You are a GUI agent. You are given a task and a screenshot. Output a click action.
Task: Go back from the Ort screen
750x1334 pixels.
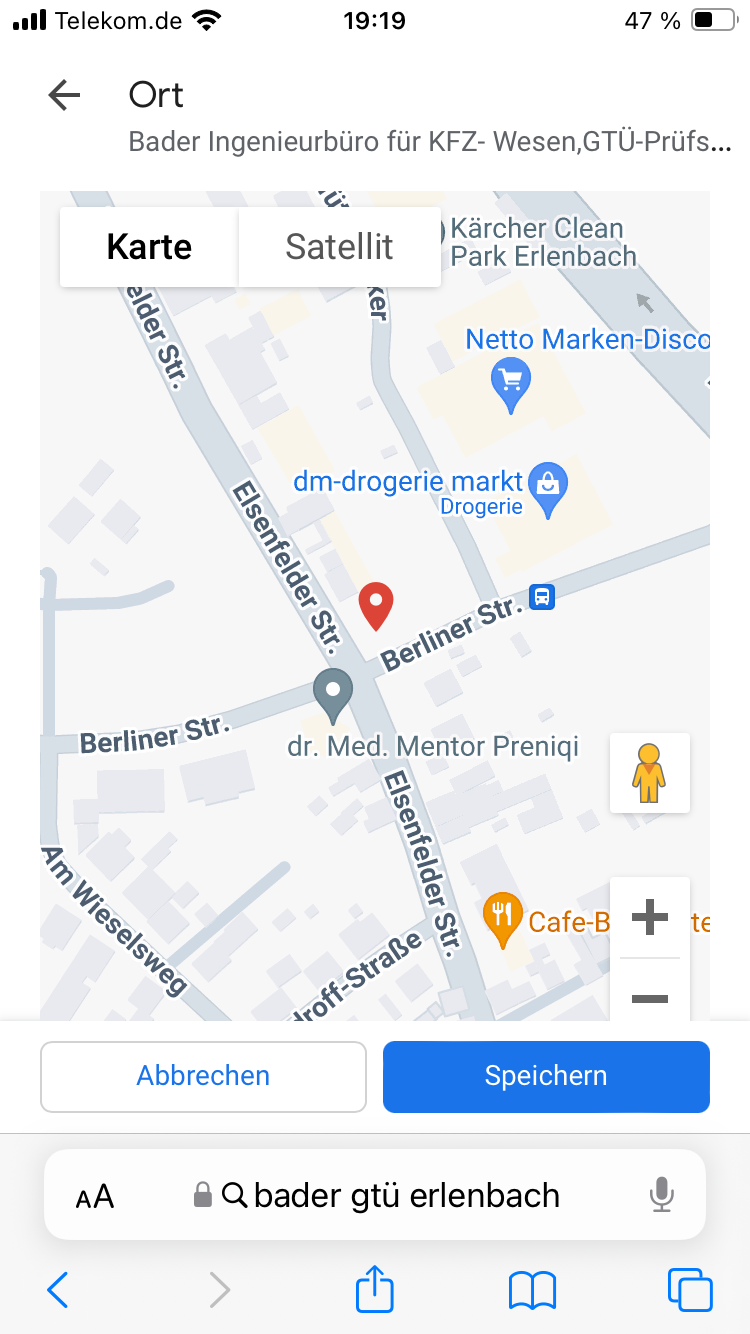[64, 96]
